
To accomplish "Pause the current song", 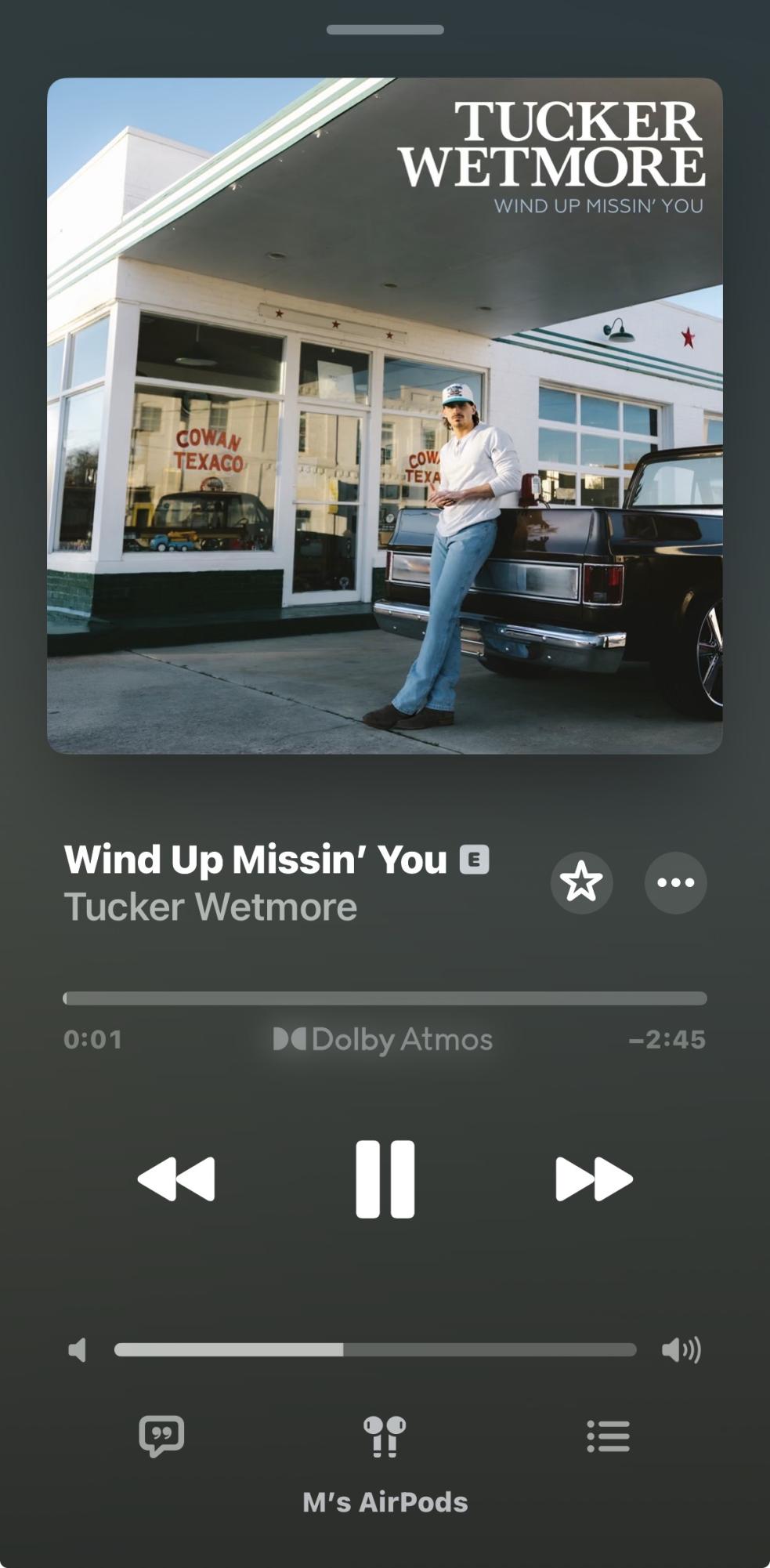I will click(385, 1179).
